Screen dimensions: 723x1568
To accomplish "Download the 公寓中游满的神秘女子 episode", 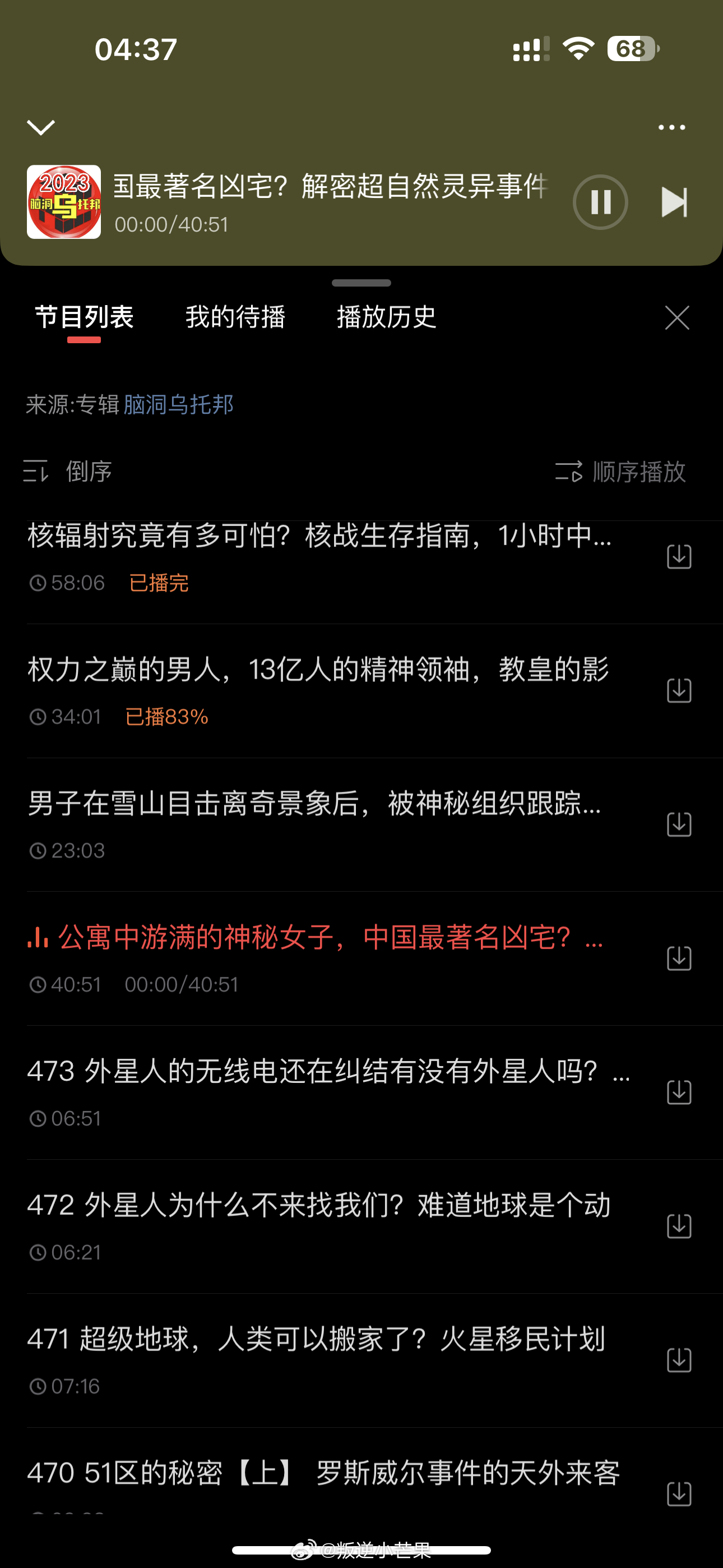I will point(679,959).
